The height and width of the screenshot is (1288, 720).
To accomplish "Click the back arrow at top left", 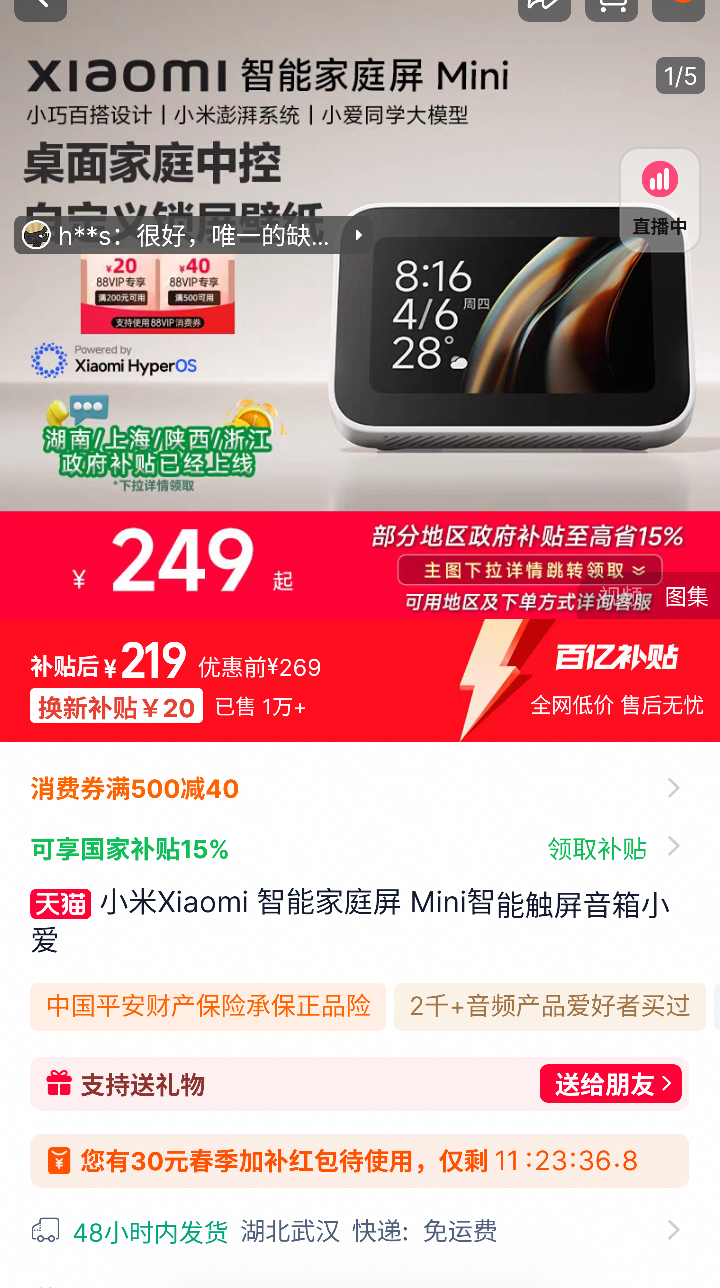I will point(40,6).
